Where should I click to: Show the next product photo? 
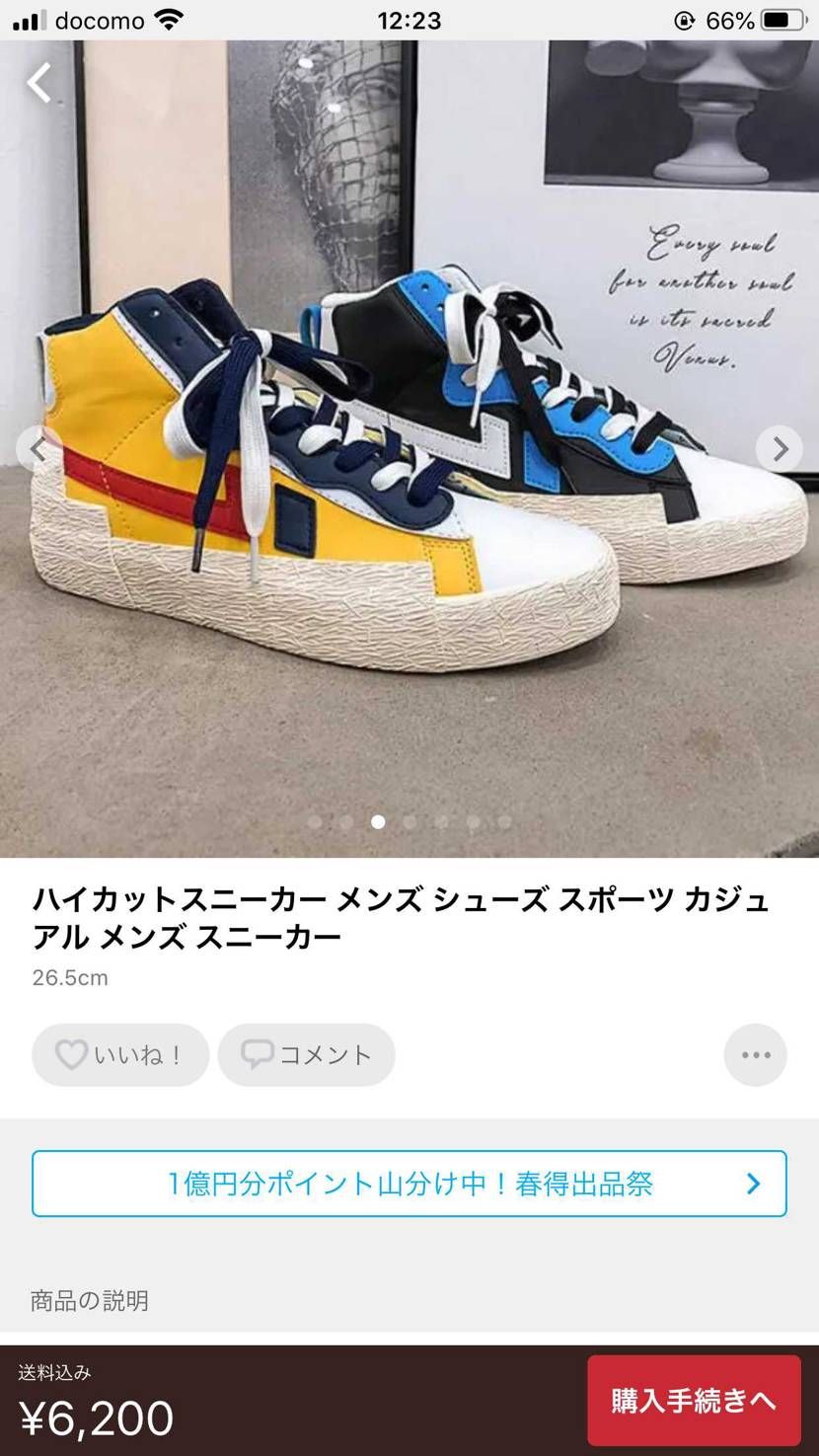click(779, 449)
